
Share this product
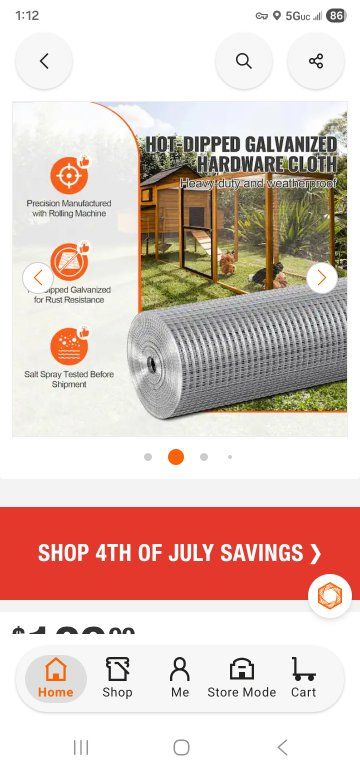[x=316, y=61]
